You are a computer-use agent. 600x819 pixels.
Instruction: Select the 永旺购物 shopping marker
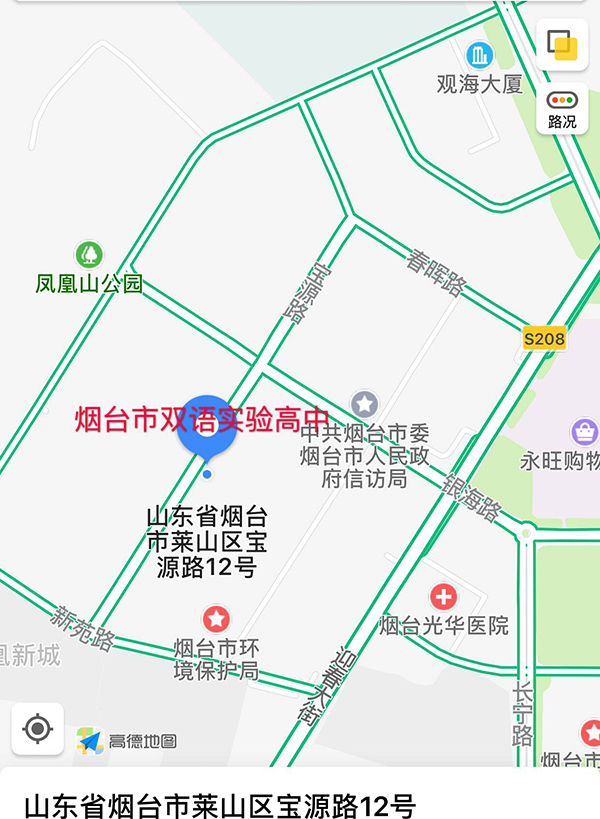point(584,433)
